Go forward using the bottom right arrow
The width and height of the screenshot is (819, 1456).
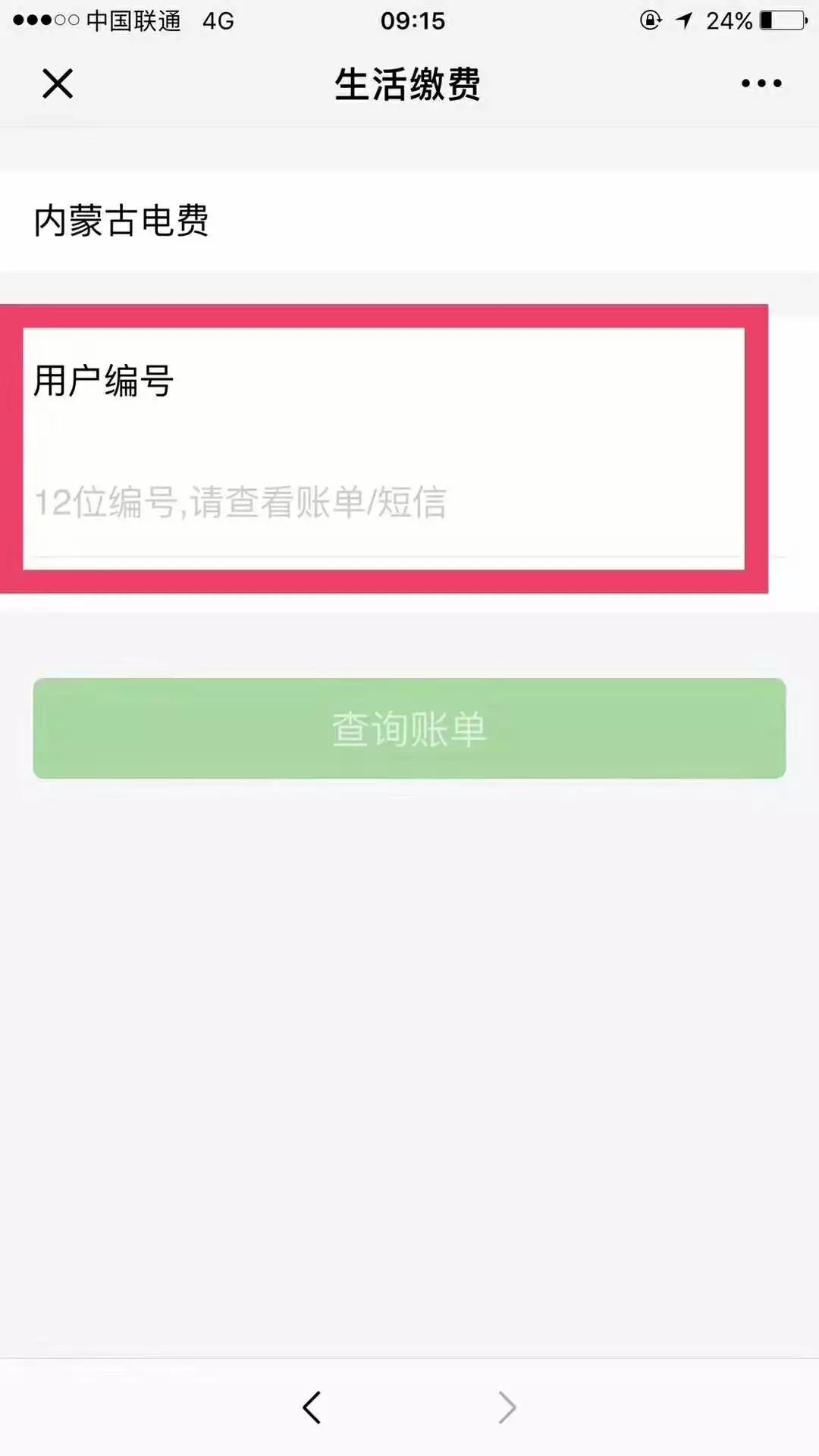pyautogui.click(x=507, y=1408)
